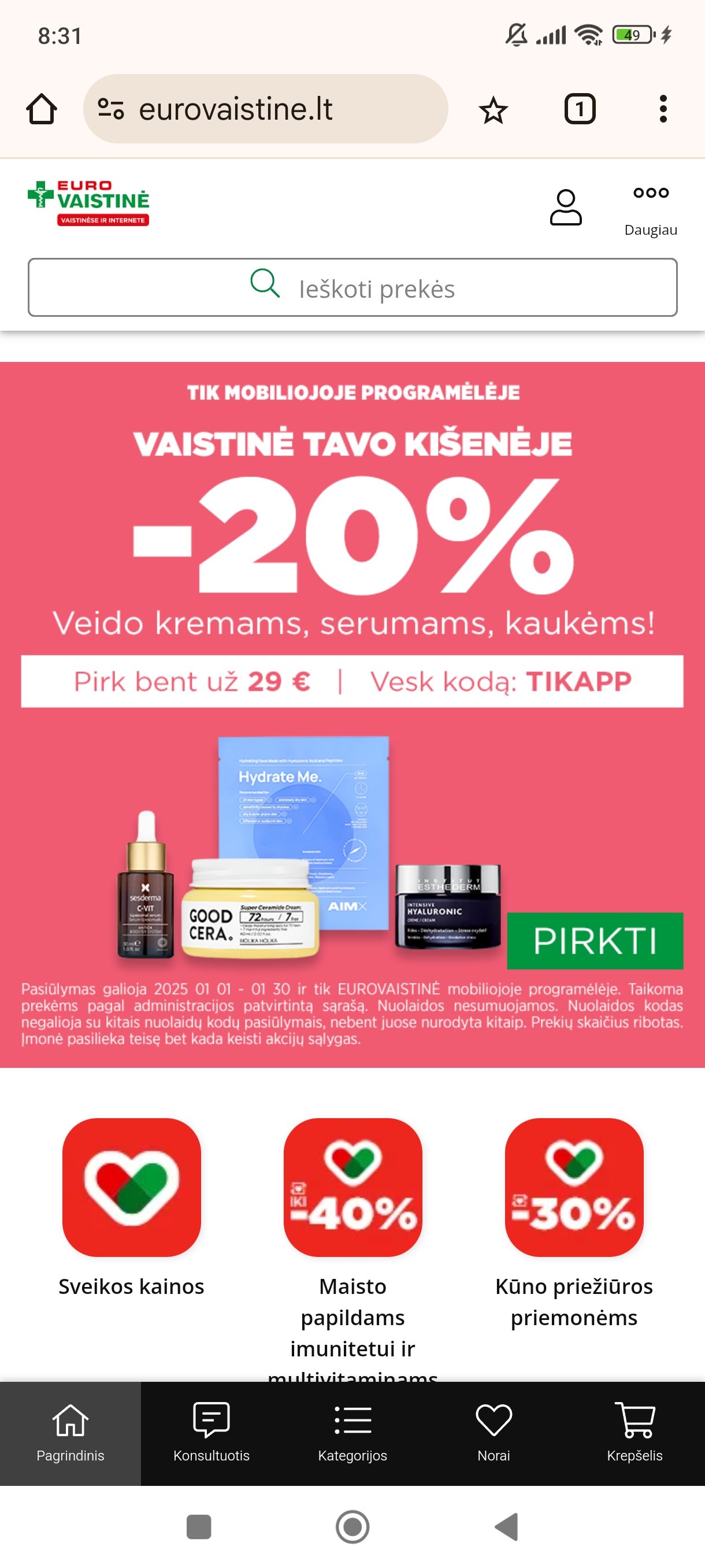
Task: Open the Sveikos kainos tile
Action: coord(131,1208)
